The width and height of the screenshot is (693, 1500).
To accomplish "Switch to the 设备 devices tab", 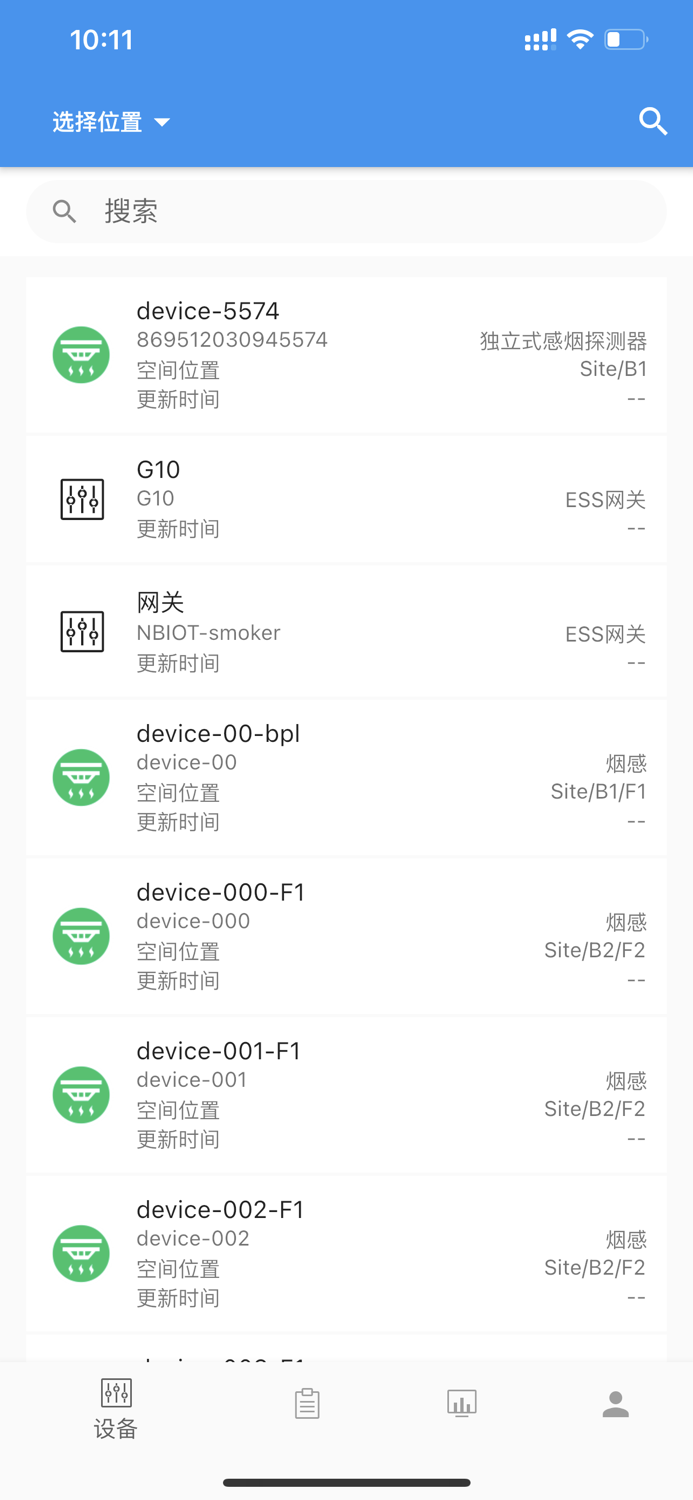I will [x=116, y=1409].
